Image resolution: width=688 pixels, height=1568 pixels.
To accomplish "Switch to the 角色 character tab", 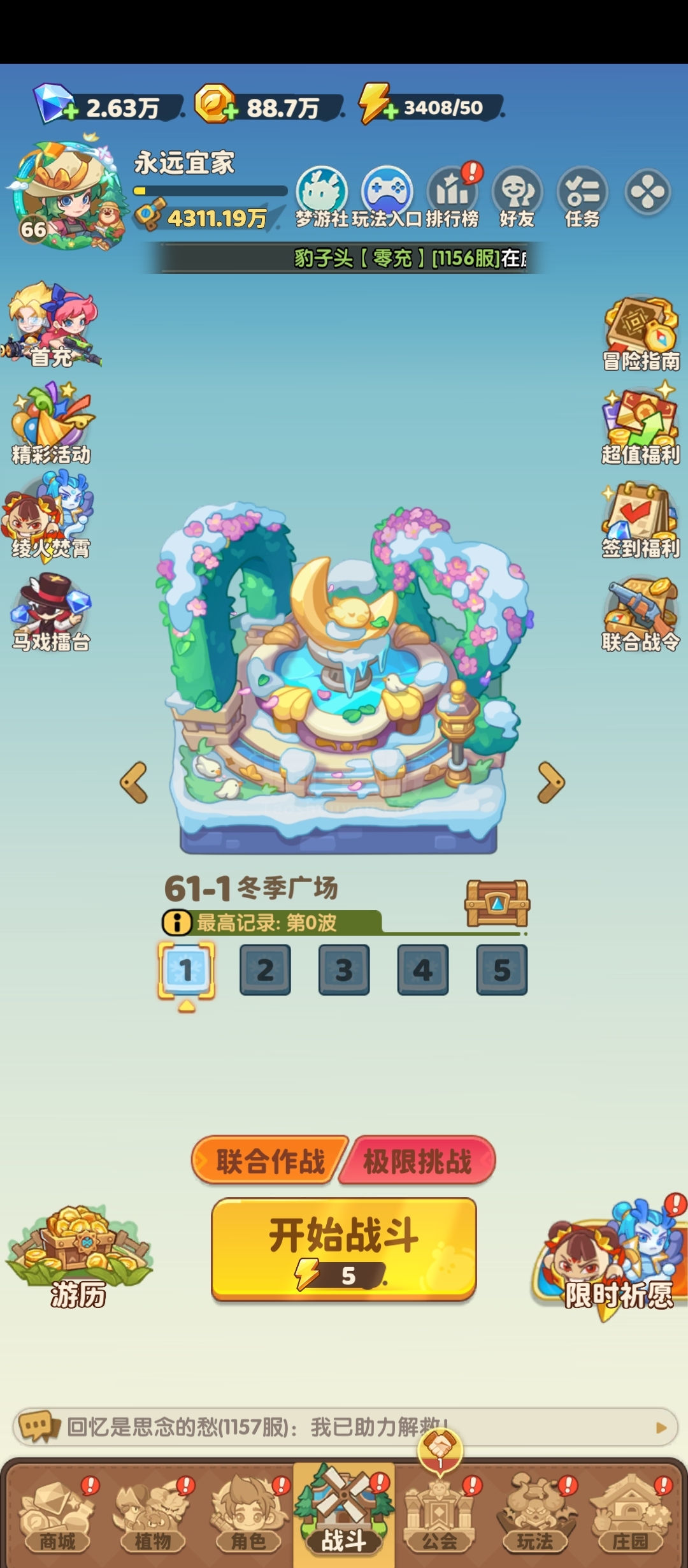I will [248, 1518].
